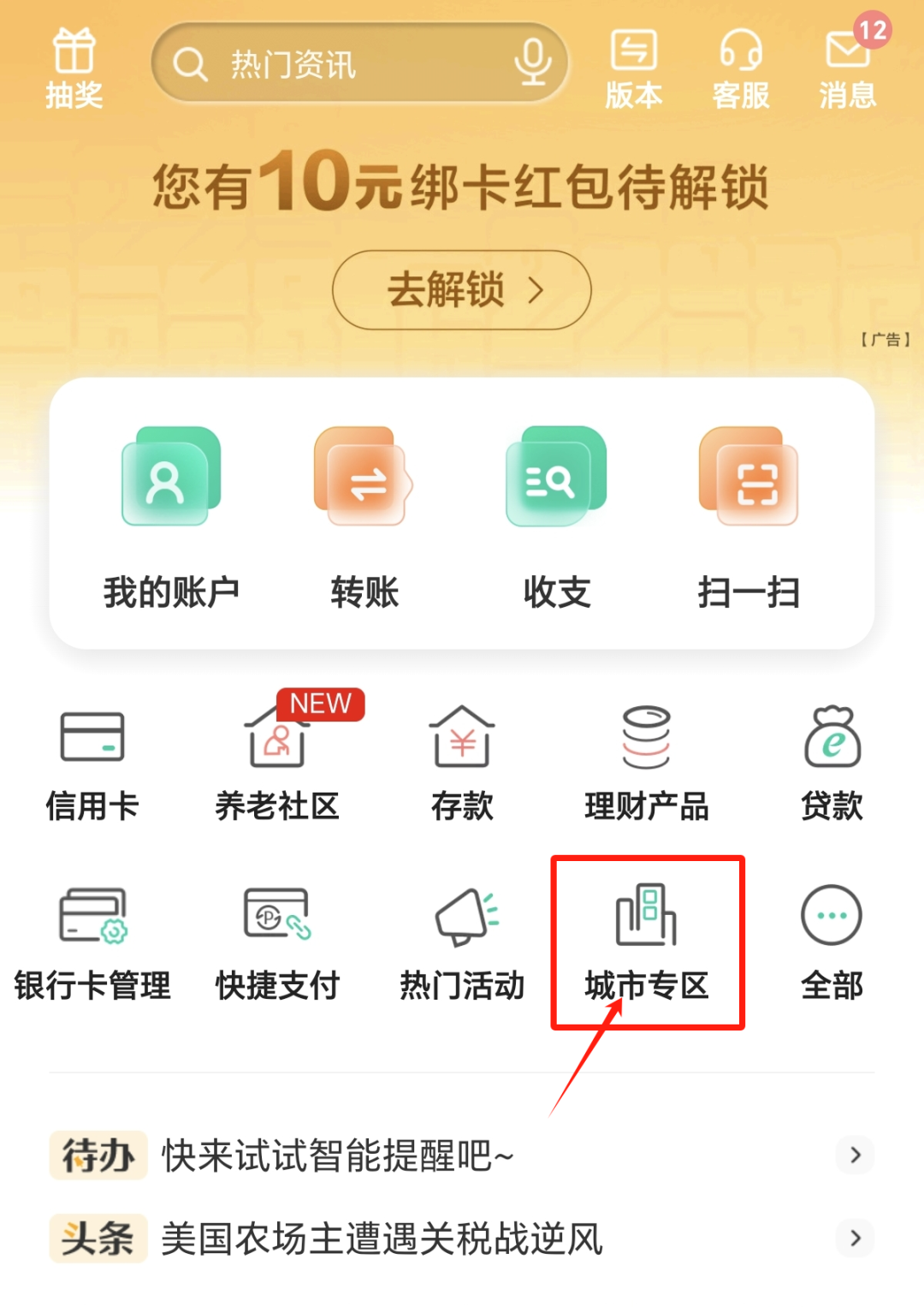The image size is (924, 1307).
Task: Select 存款 deposits
Action: pos(462,763)
